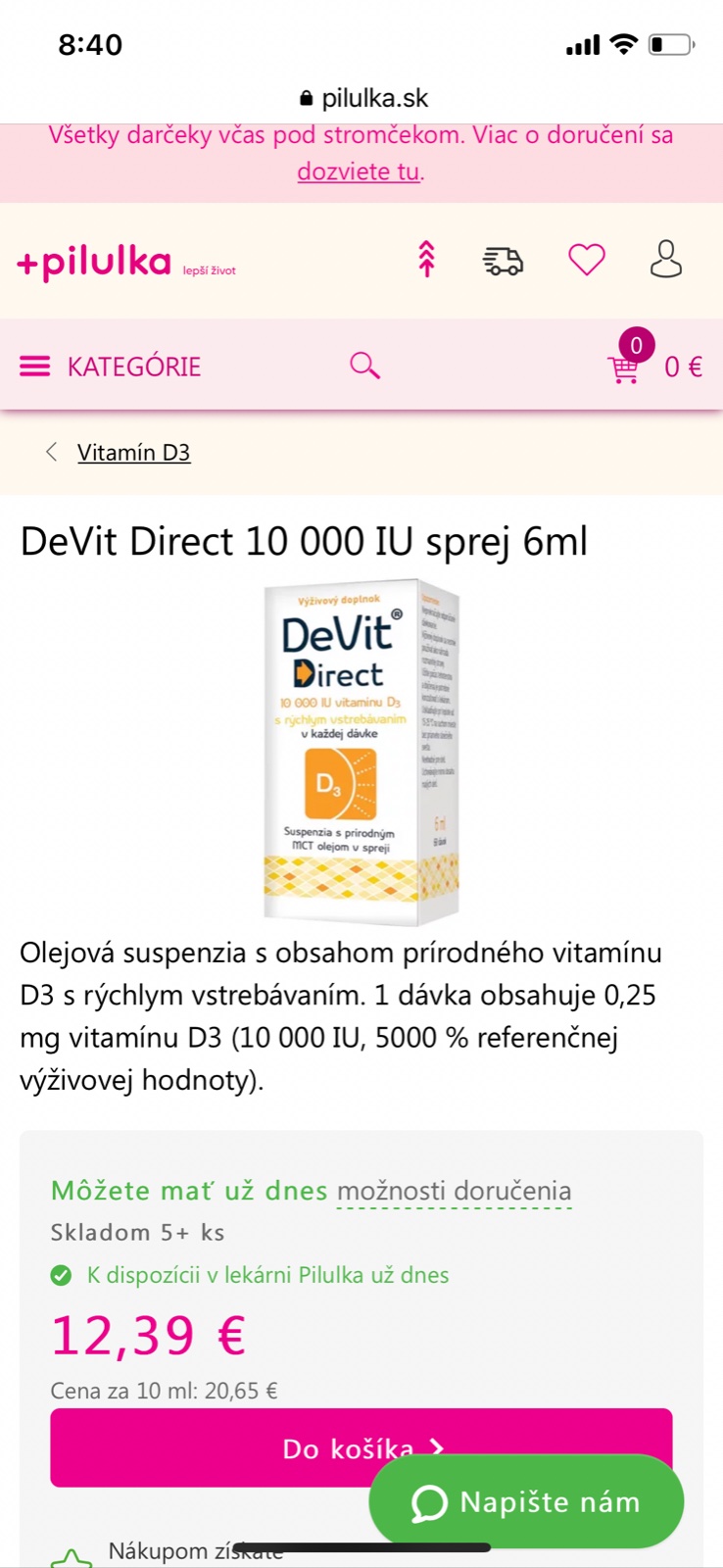Tap the pilulka.sk address bar
The height and width of the screenshot is (1568, 723).
coord(361,98)
